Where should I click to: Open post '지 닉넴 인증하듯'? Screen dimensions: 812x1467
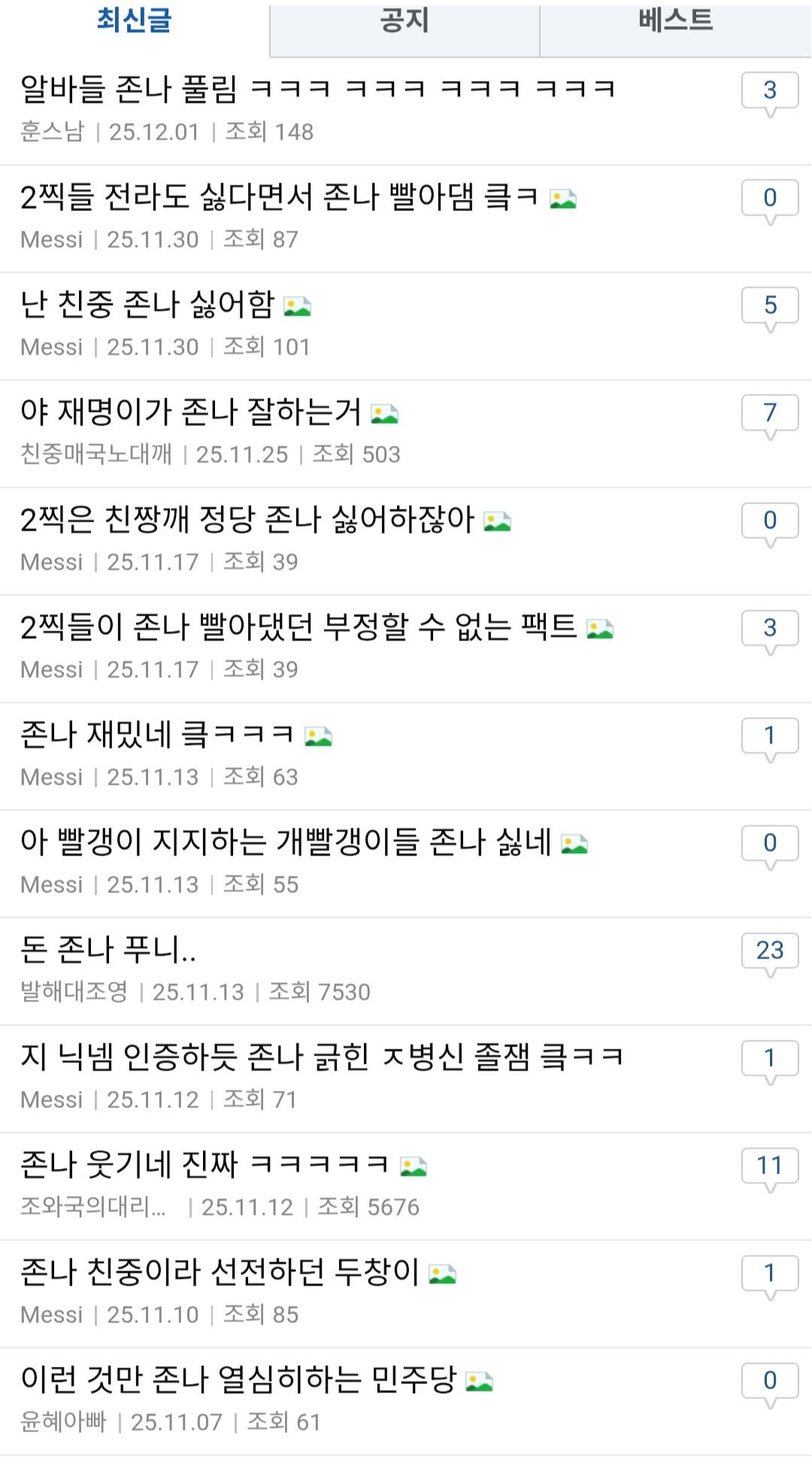point(321,1057)
